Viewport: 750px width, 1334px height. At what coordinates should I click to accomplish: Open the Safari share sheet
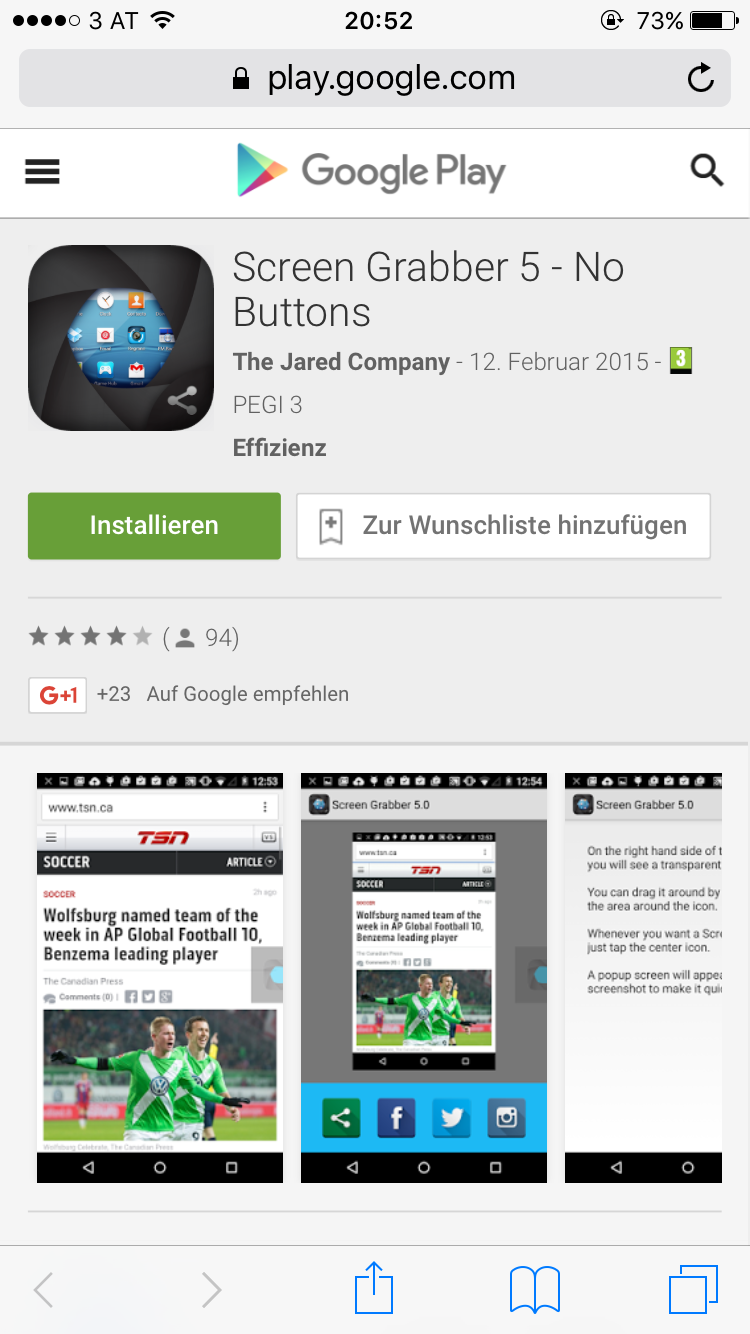[x=374, y=1289]
